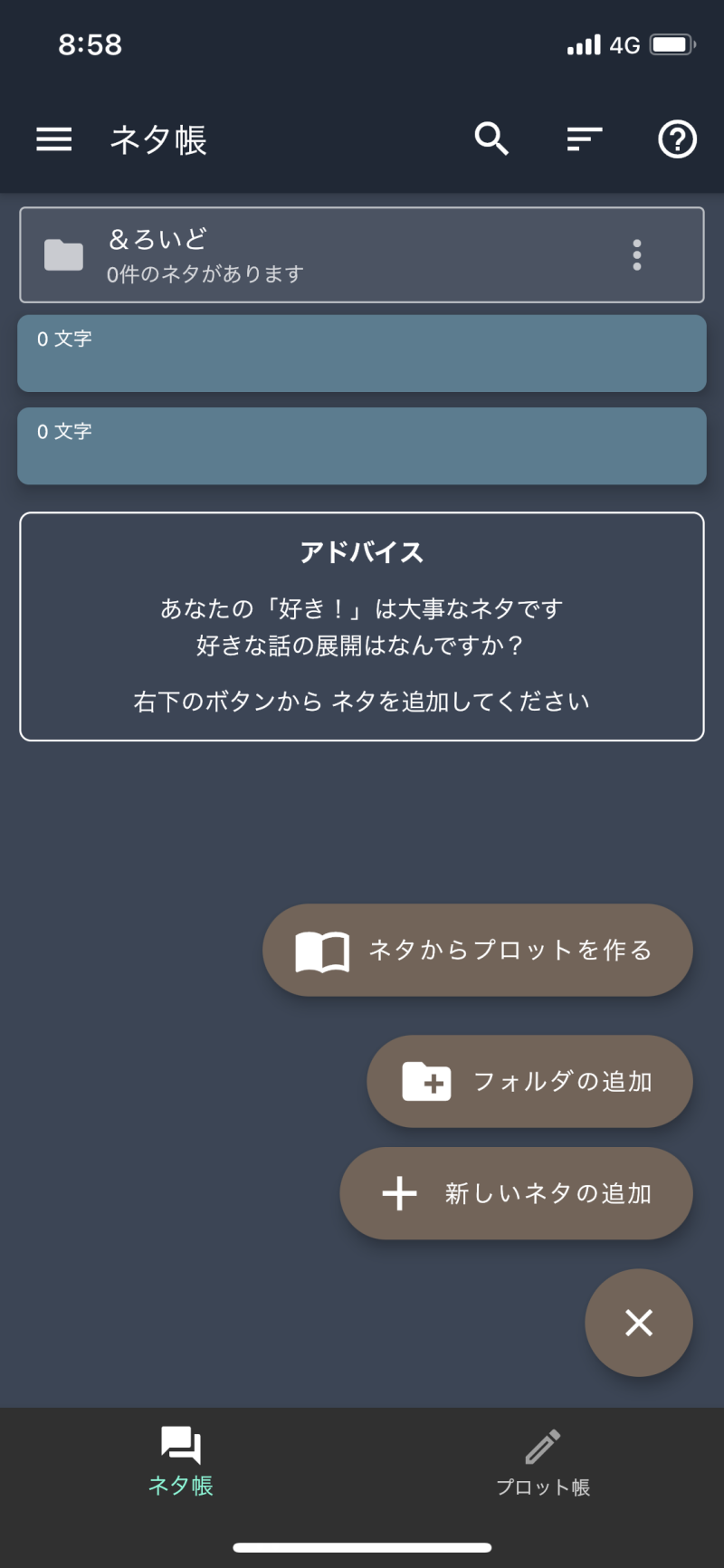
Task: Close the floating action menu
Action: (639, 1323)
